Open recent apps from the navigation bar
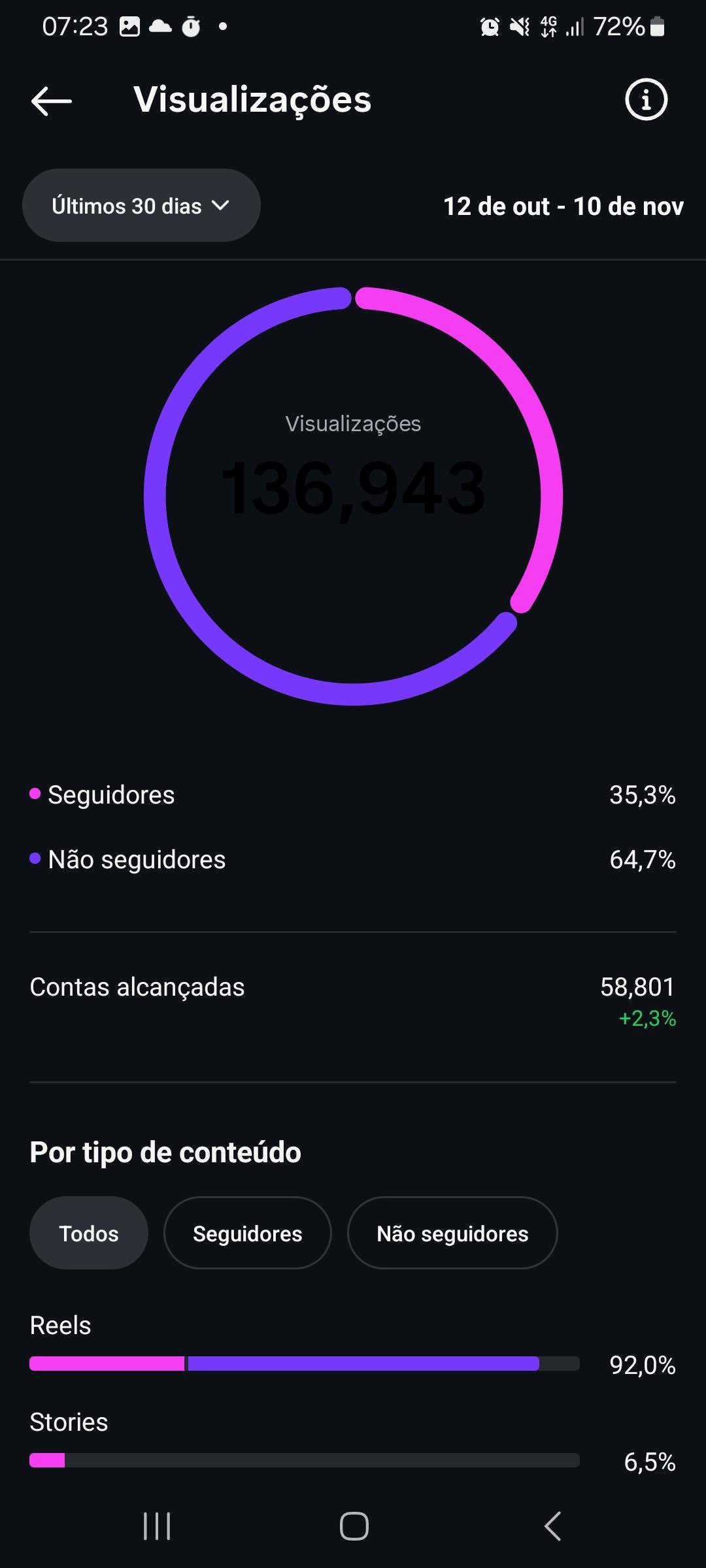 click(157, 1526)
